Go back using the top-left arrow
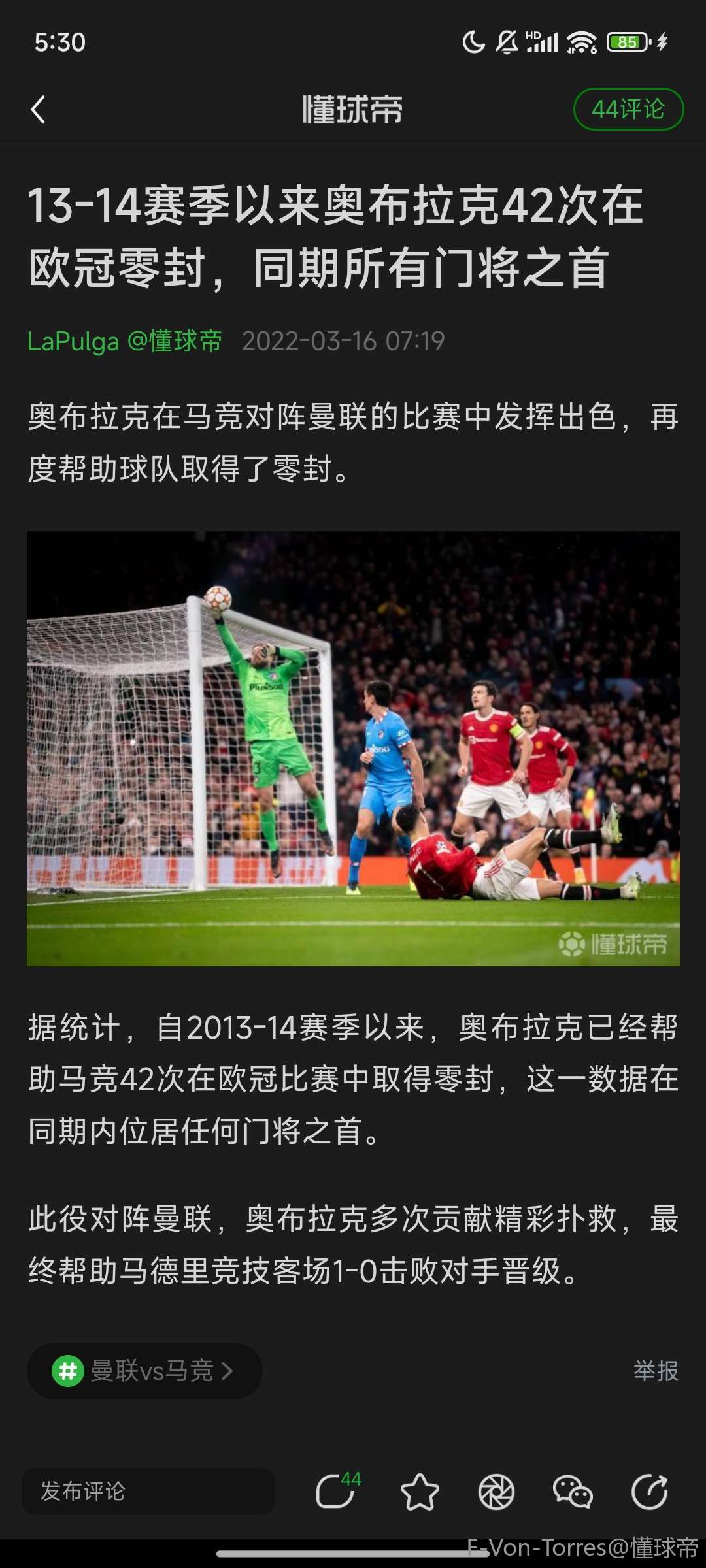This screenshot has height=1568, width=706. pos(38,110)
